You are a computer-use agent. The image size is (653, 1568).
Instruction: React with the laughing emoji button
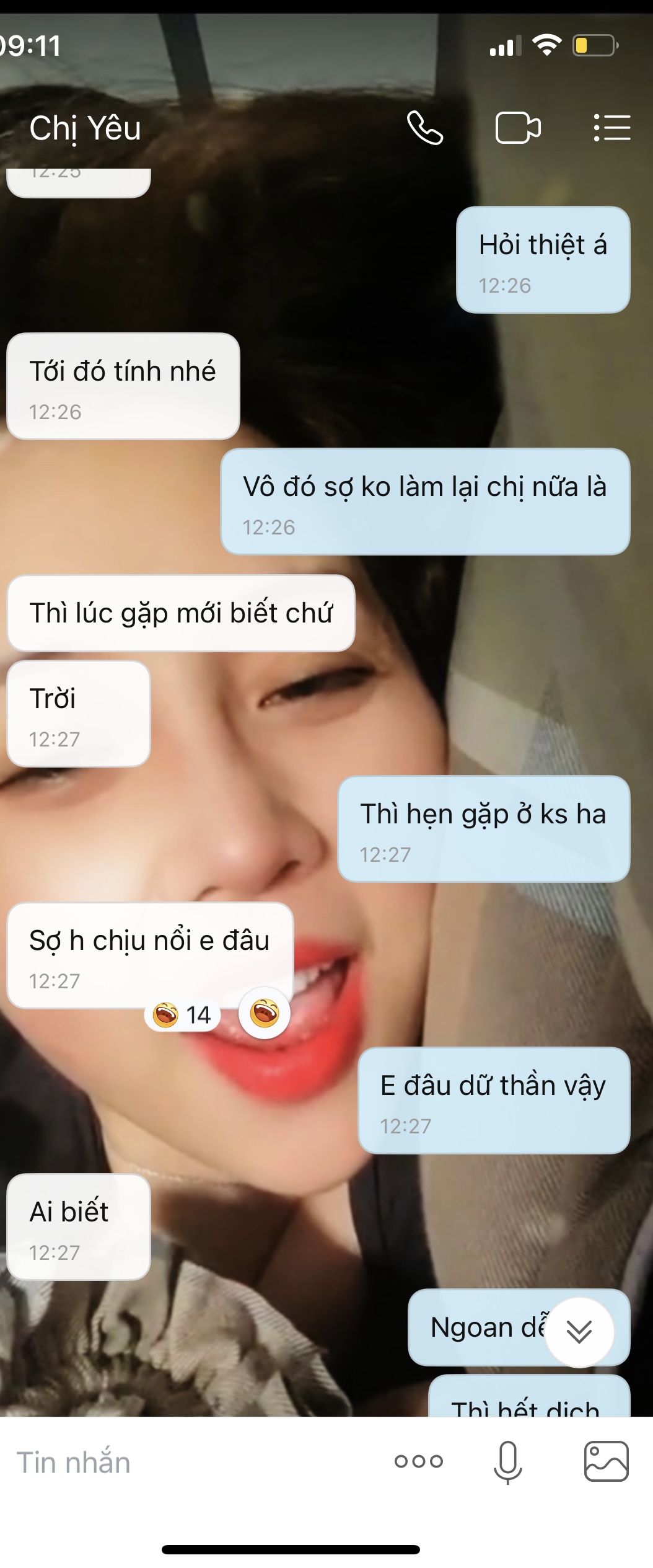[x=265, y=1013]
